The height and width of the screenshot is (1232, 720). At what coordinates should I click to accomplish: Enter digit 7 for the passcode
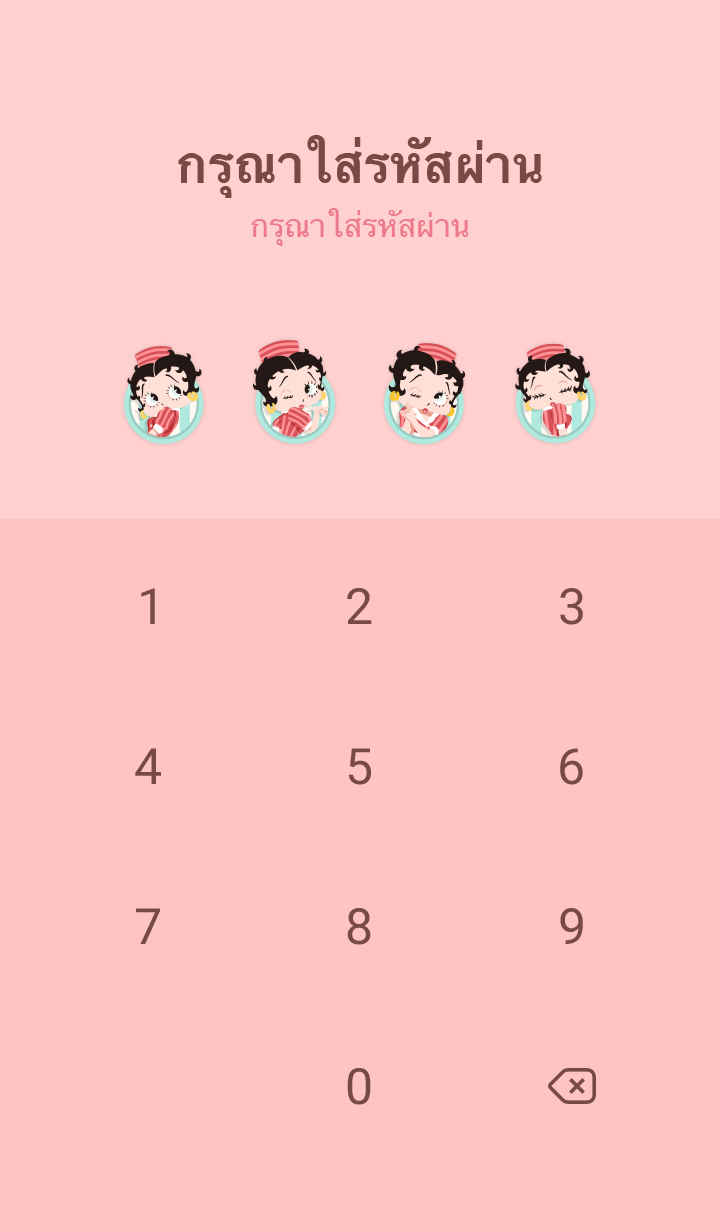coord(148,927)
